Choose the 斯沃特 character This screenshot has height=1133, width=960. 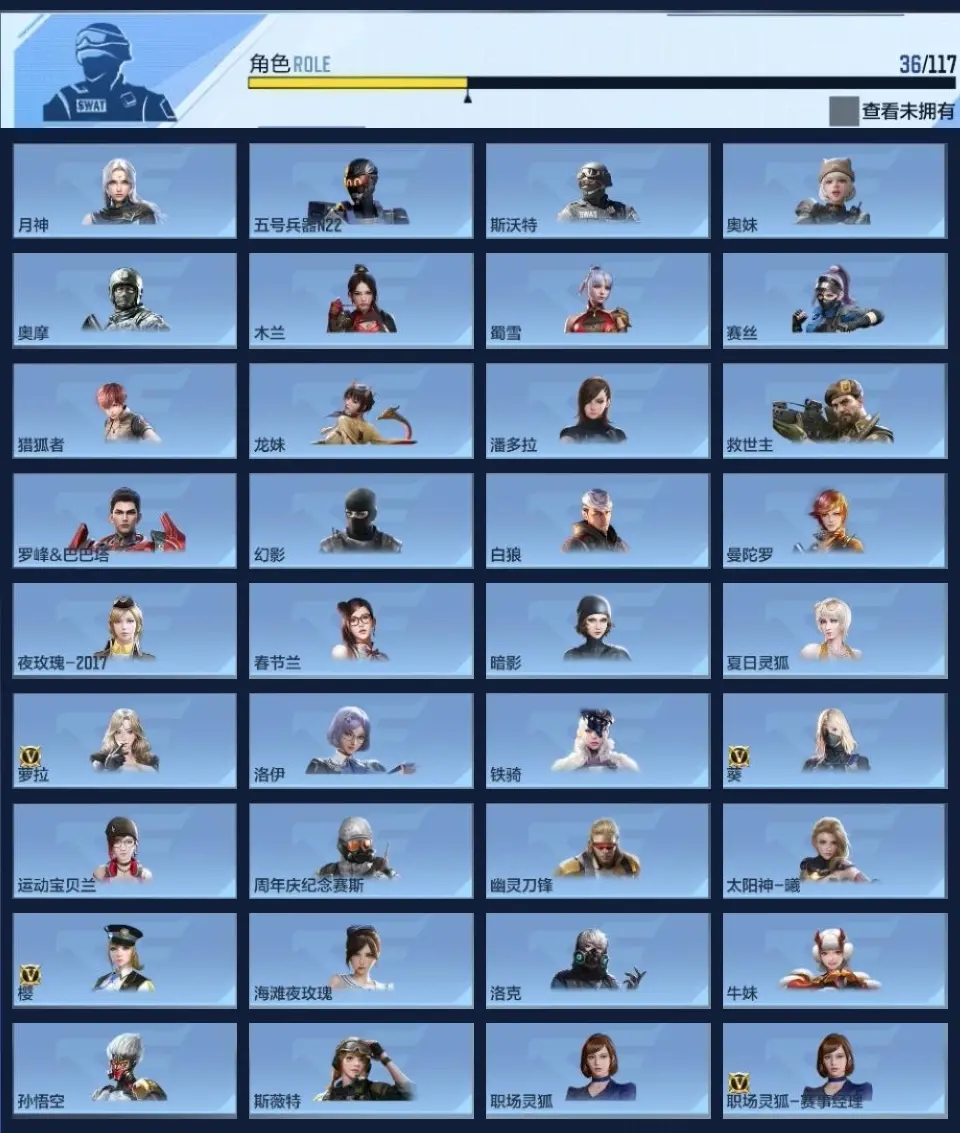(x=598, y=191)
